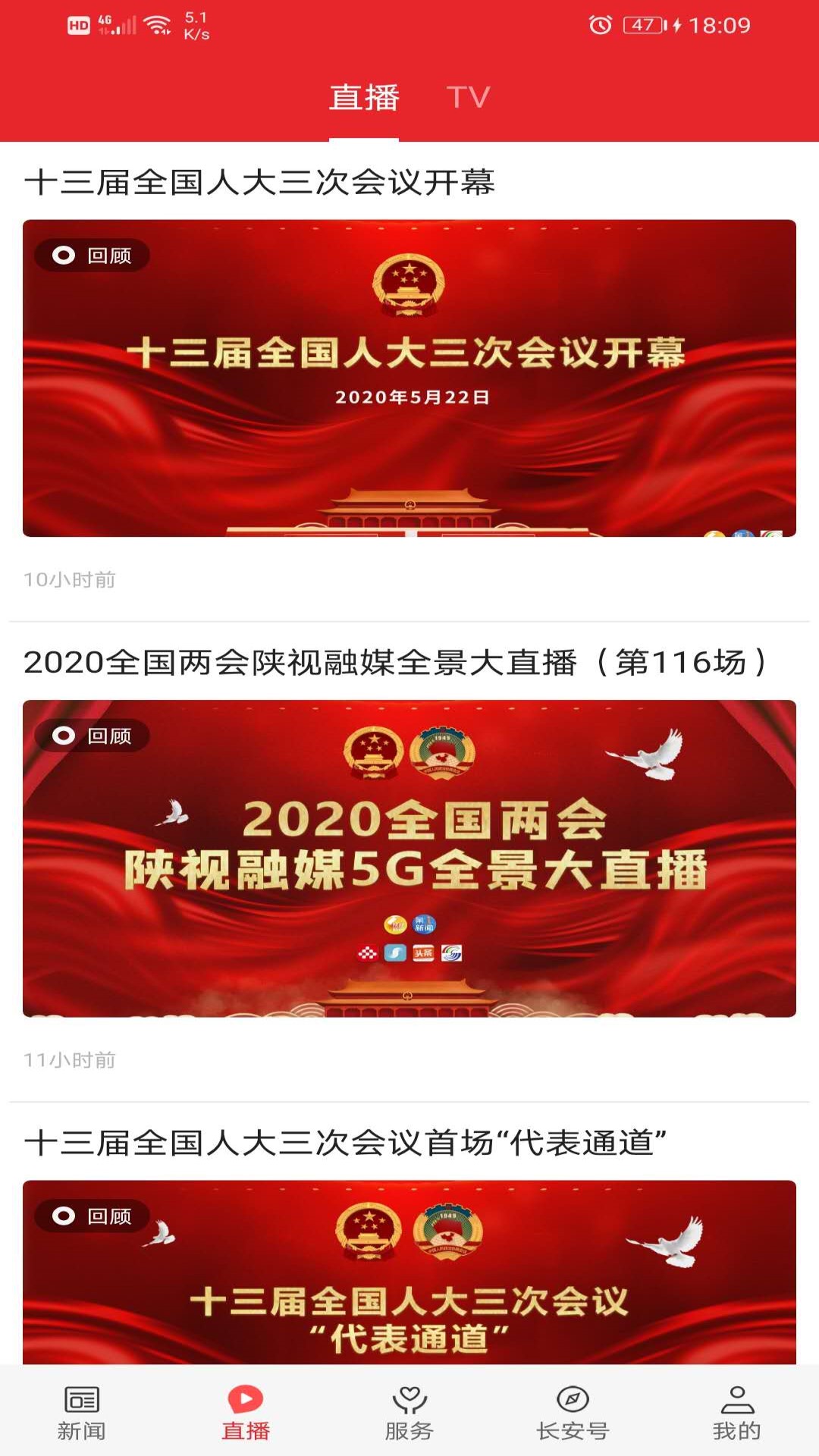Tap the 我的 profile person icon
This screenshot has height=1456, width=819.
pos(736,1409)
